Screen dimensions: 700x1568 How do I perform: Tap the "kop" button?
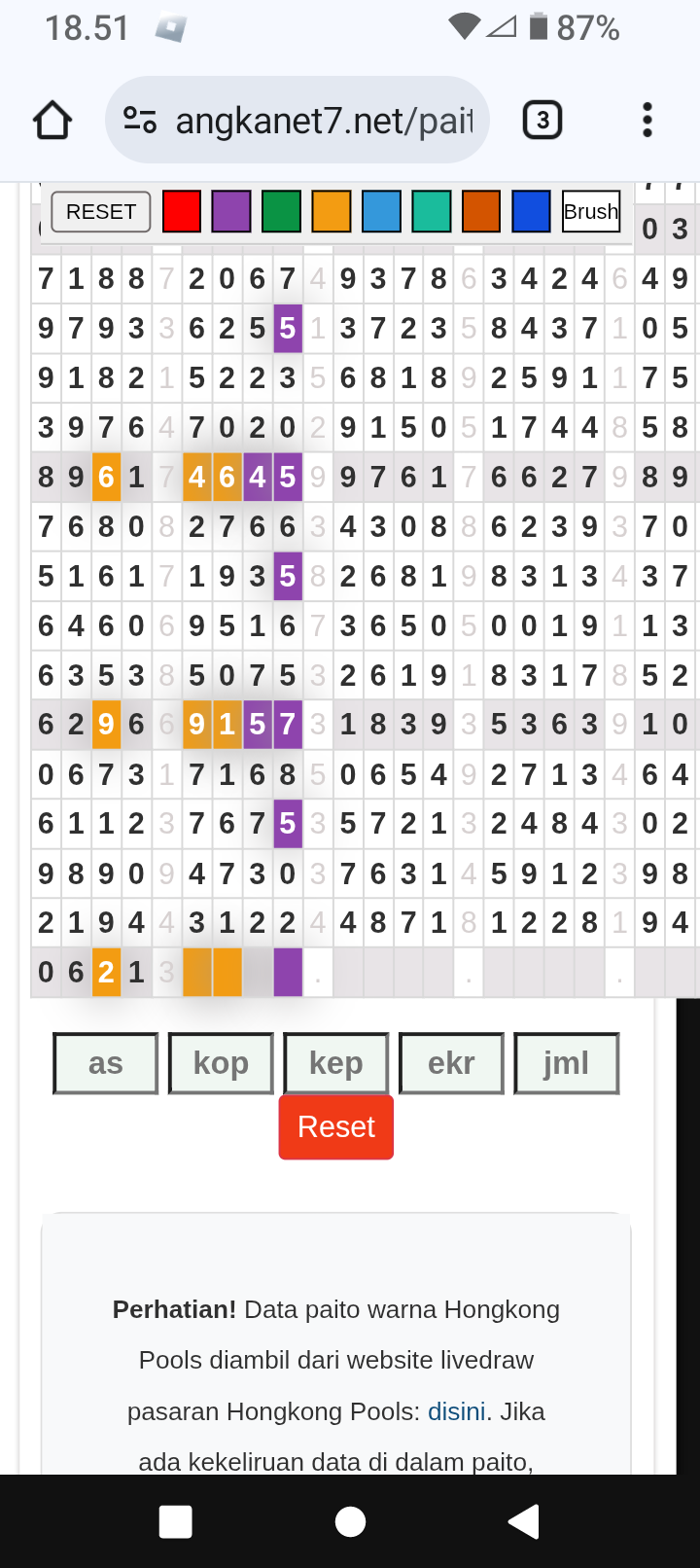[x=221, y=1063]
